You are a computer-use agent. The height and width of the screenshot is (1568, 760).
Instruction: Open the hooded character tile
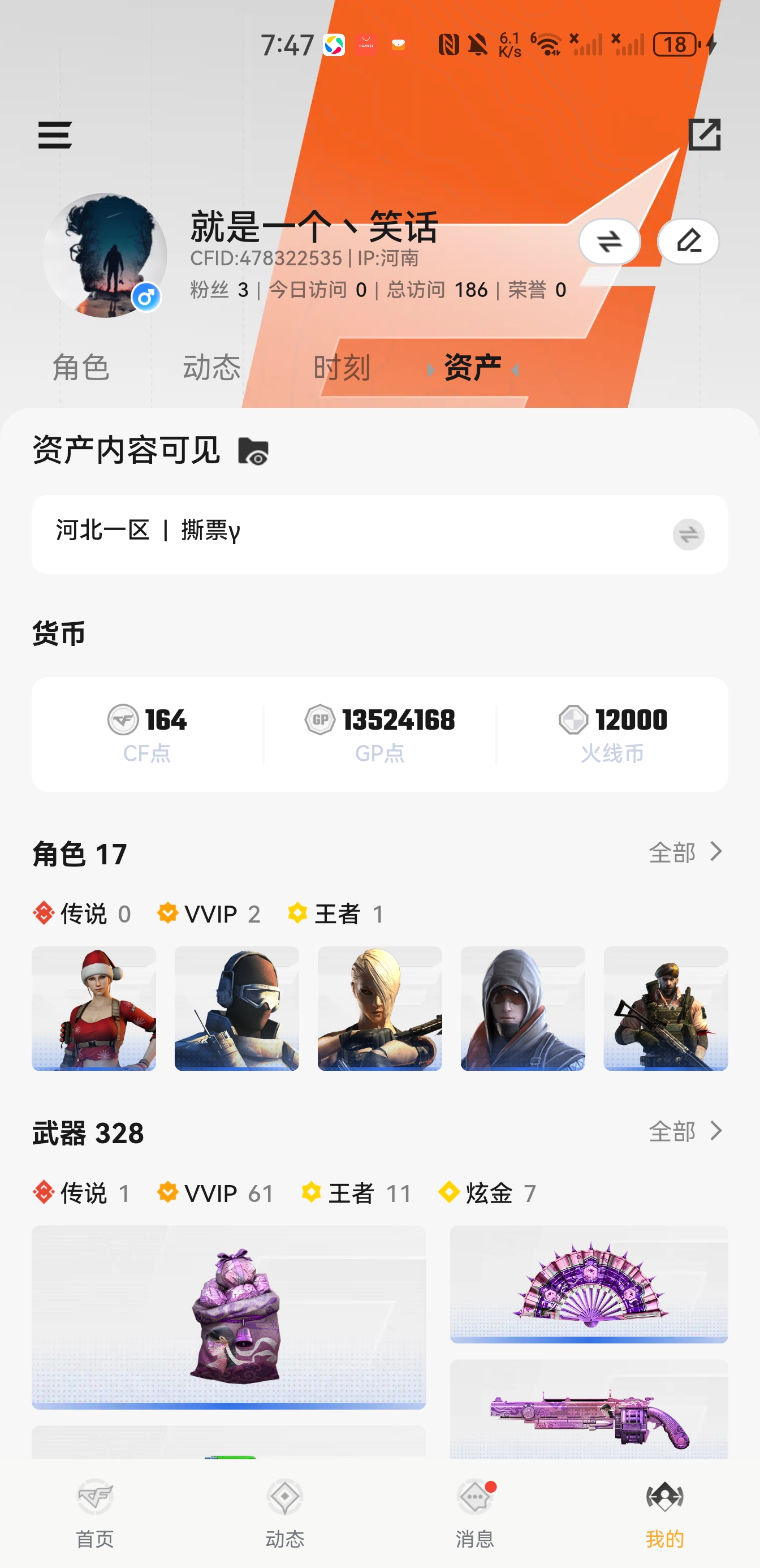pyautogui.click(x=522, y=1008)
